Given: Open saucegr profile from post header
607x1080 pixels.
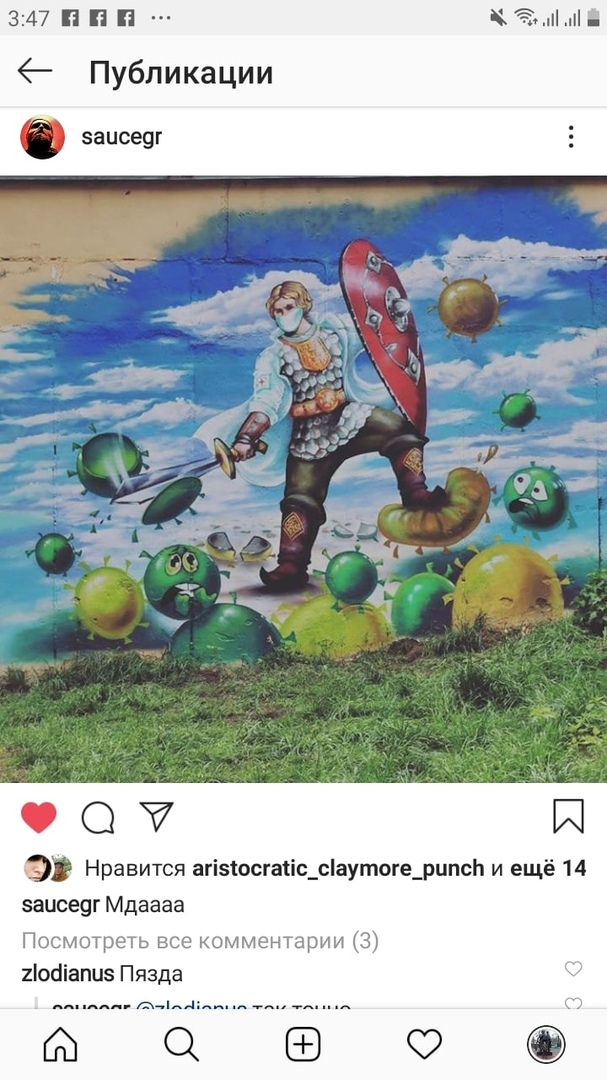Looking at the screenshot, I should pyautogui.click(x=121, y=137).
